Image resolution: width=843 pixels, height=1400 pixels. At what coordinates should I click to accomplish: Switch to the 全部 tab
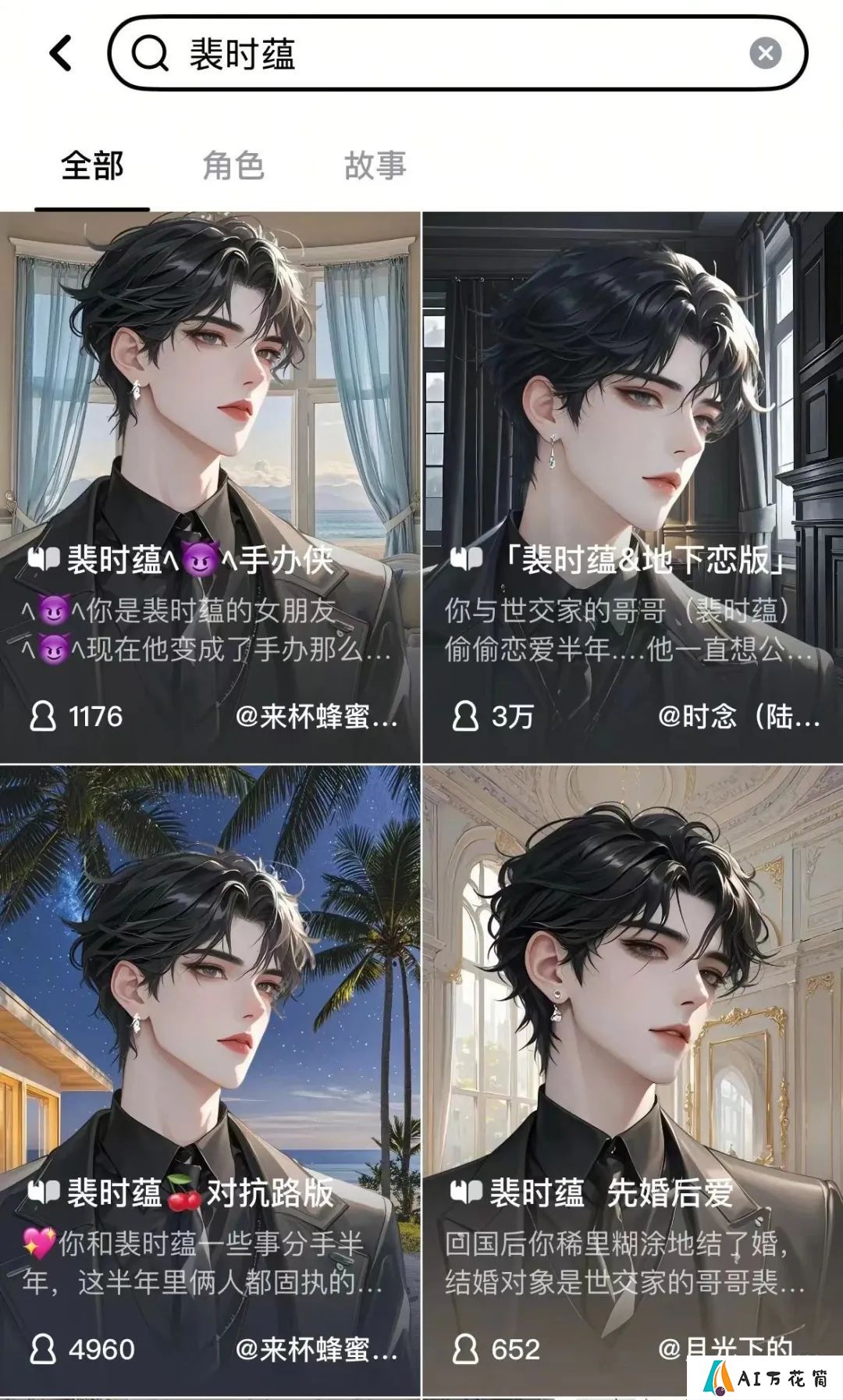pyautogui.click(x=92, y=166)
